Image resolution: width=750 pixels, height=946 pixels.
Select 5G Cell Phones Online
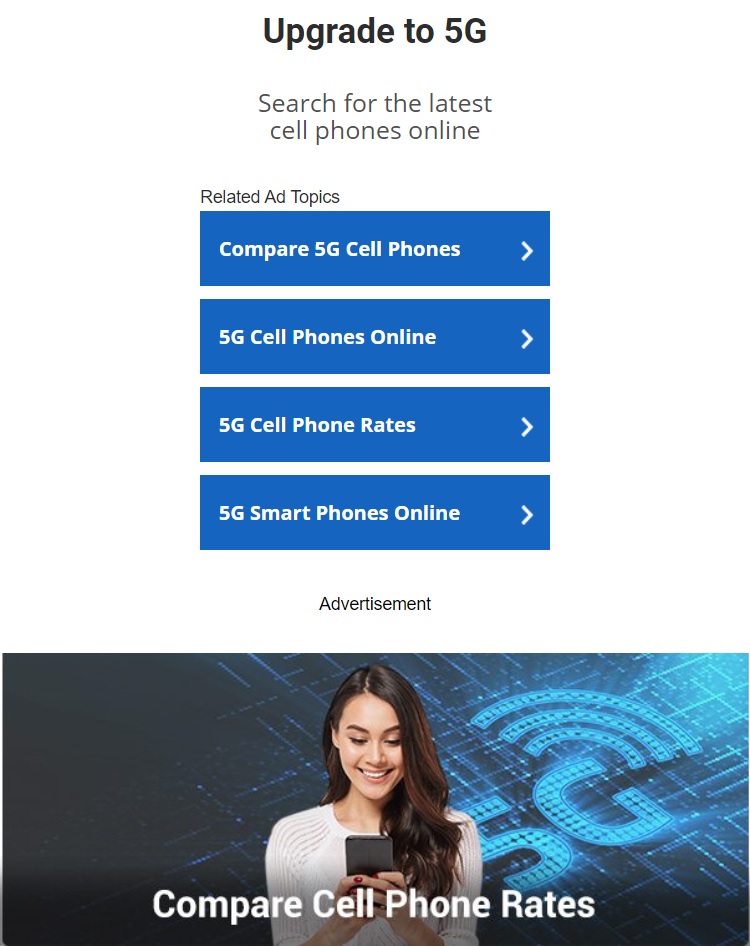coord(374,337)
